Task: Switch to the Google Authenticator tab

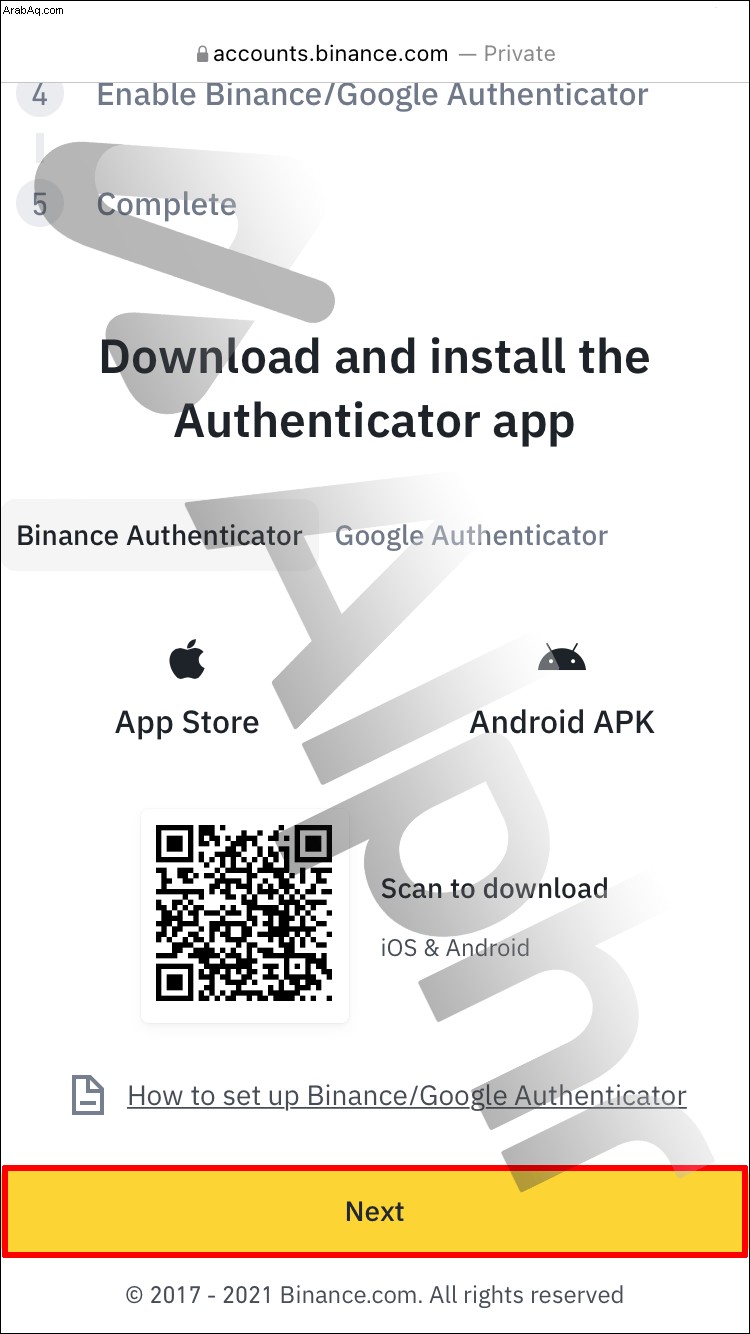Action: coord(471,535)
